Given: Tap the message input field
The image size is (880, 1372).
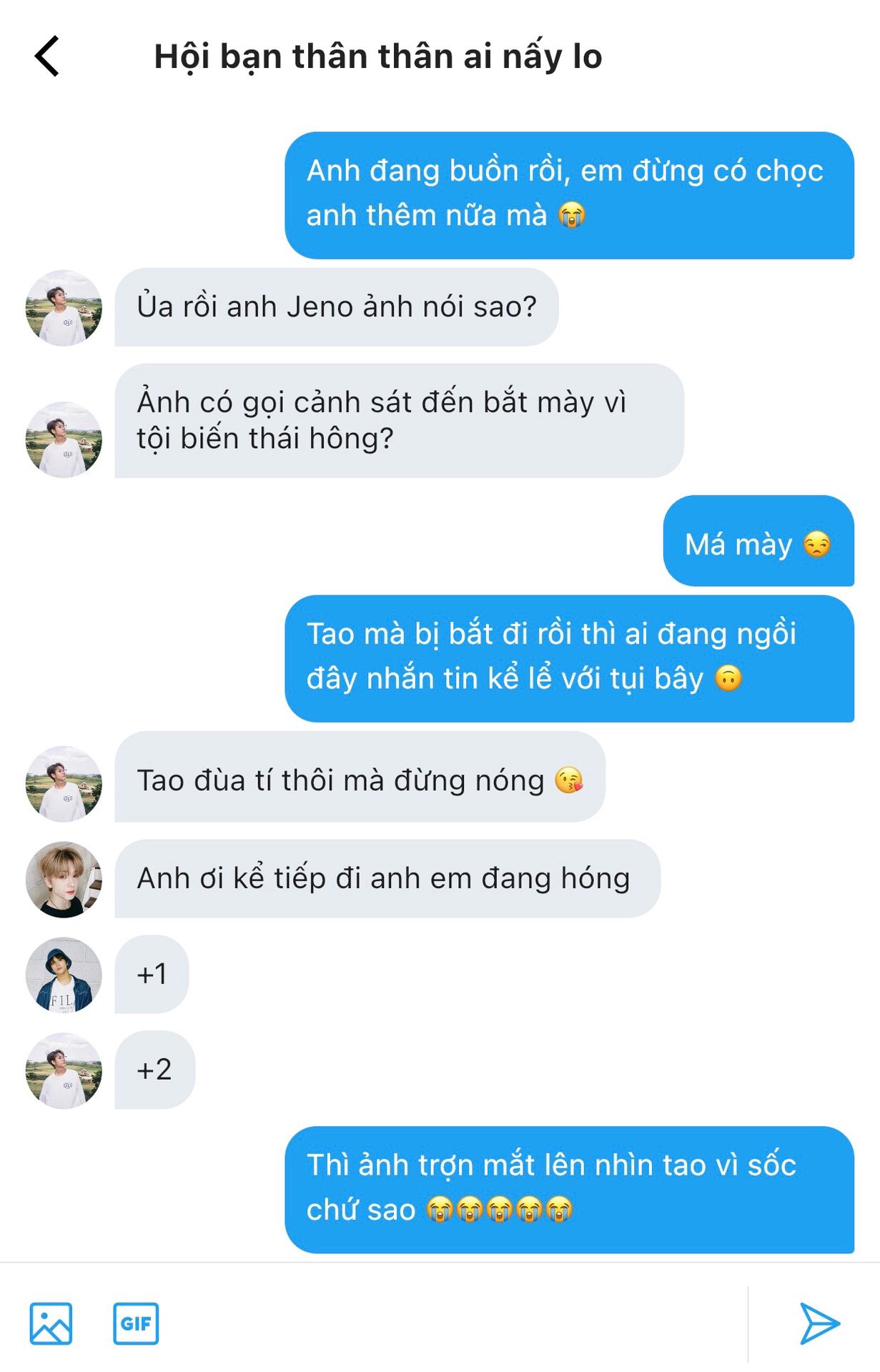Looking at the screenshot, I should pos(450,1323).
